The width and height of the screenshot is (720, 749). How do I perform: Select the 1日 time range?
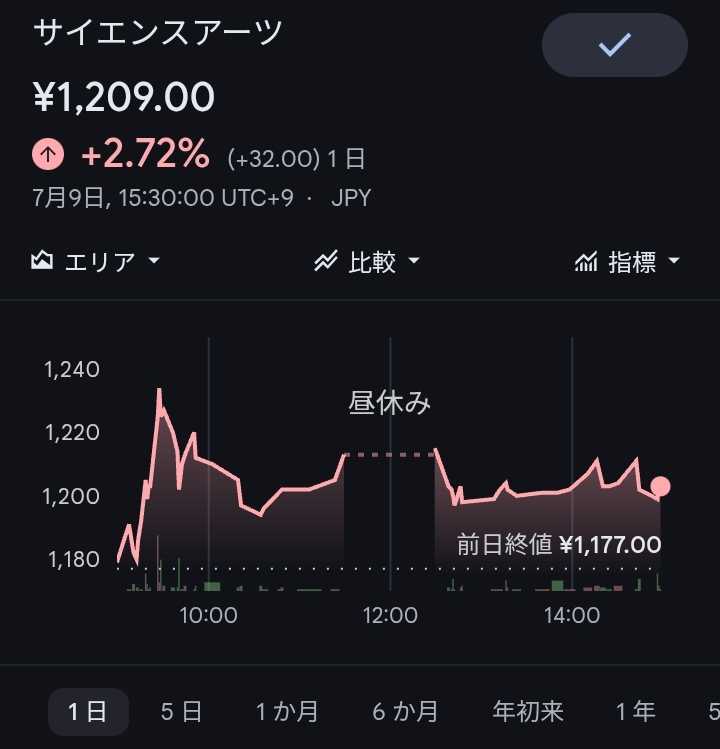pos(88,711)
